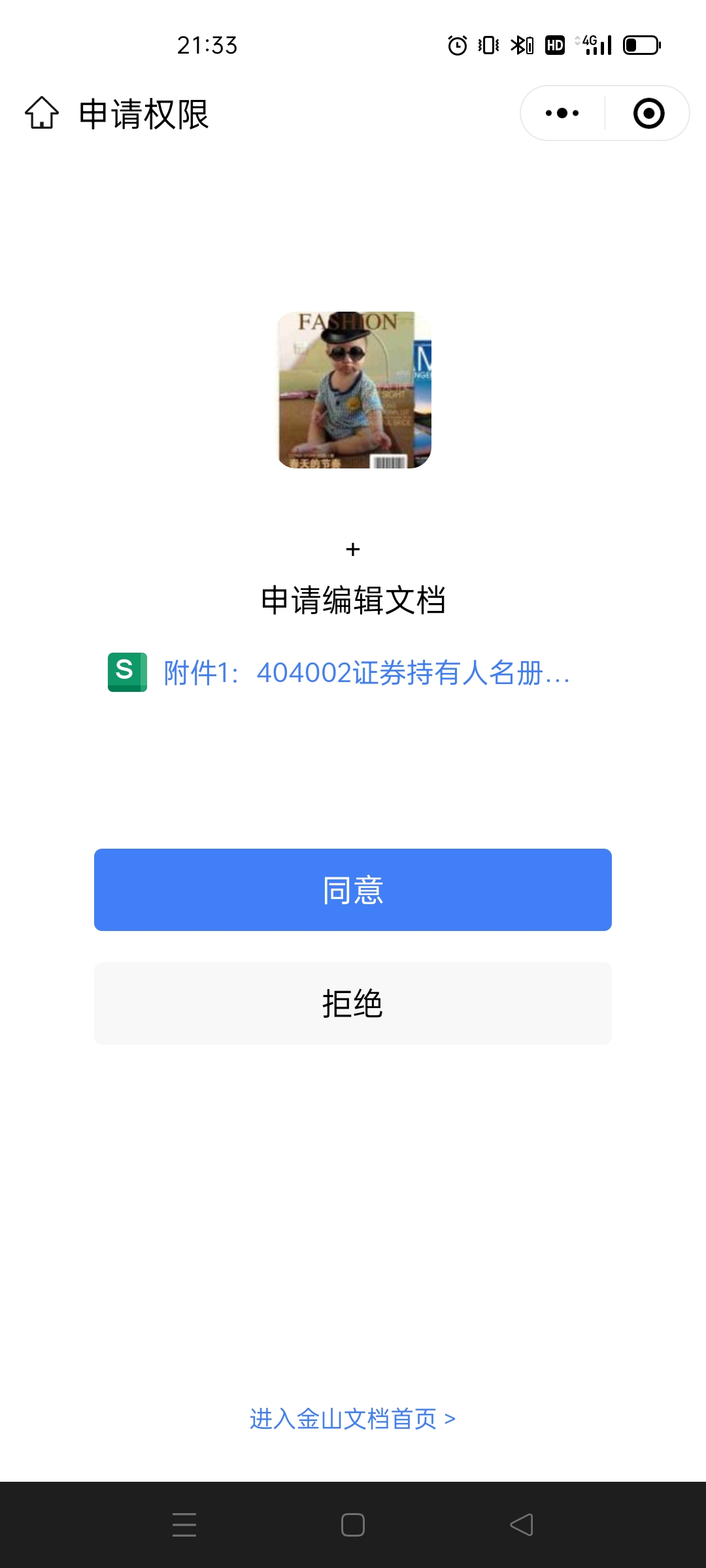Open the 进入金山文档首页 link
The image size is (706, 1568).
click(x=353, y=1419)
